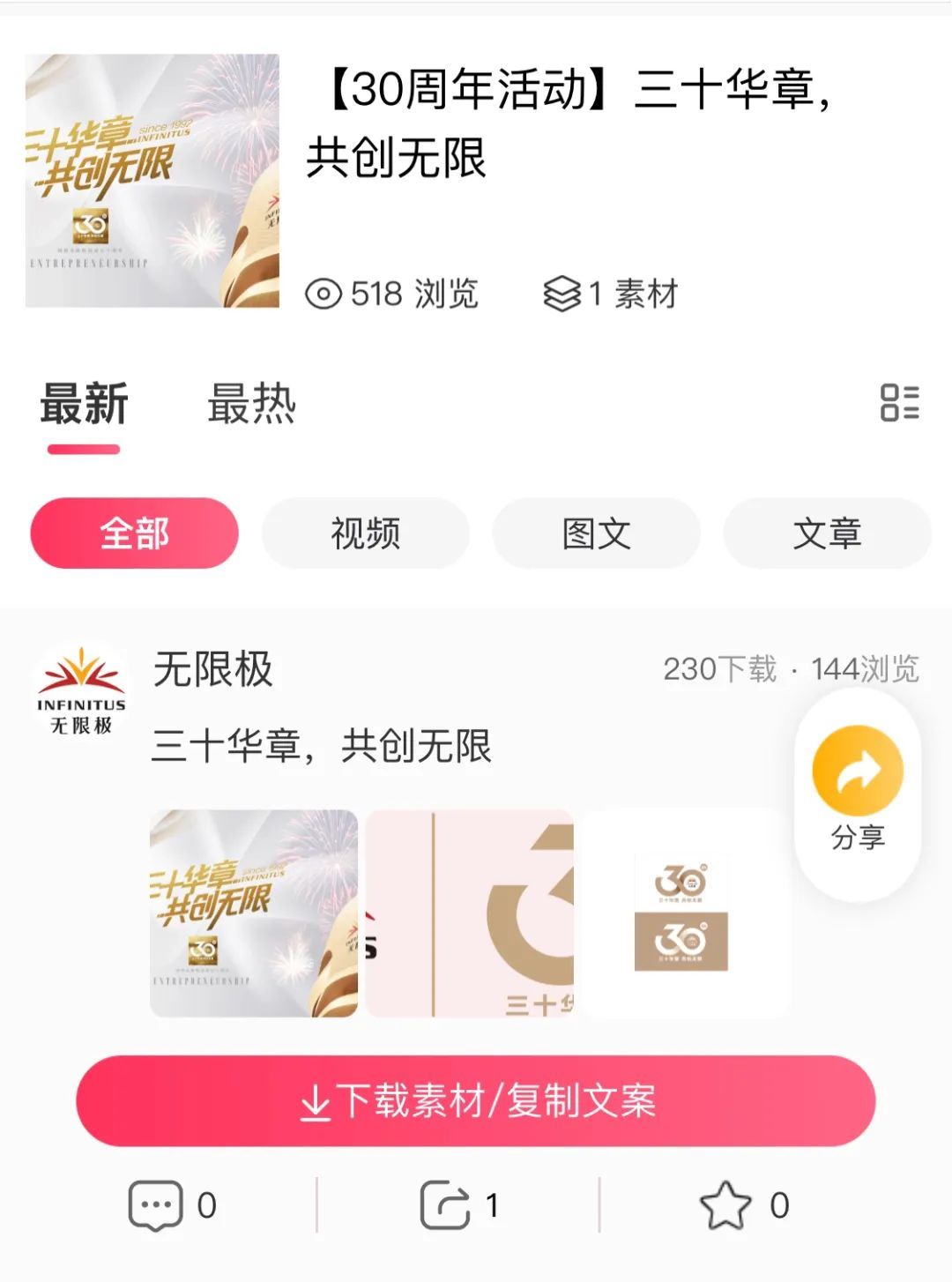Viewport: 952px width, 1282px height.
Task: Click the eye icon beside 518 浏览
Action: [327, 295]
